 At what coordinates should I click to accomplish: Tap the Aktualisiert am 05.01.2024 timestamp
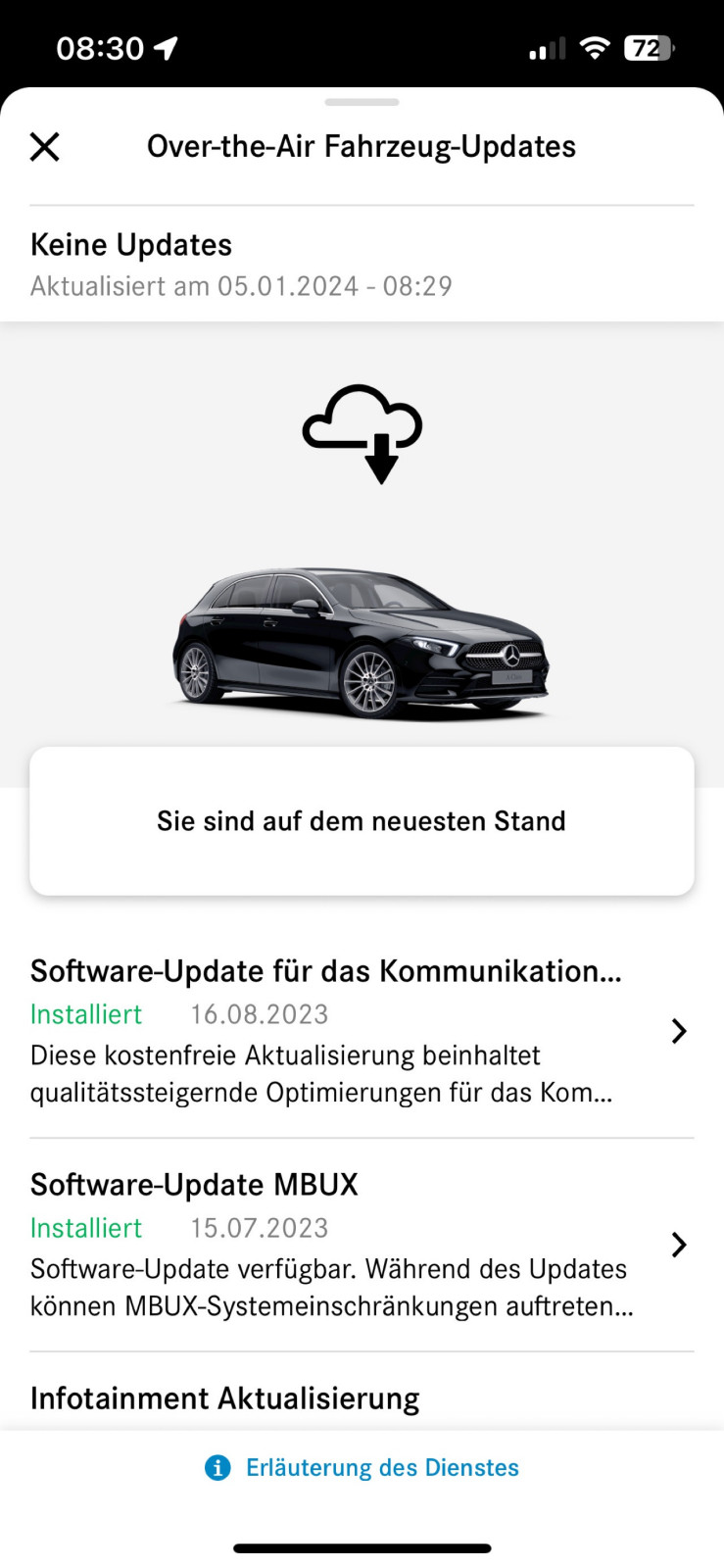tap(241, 285)
